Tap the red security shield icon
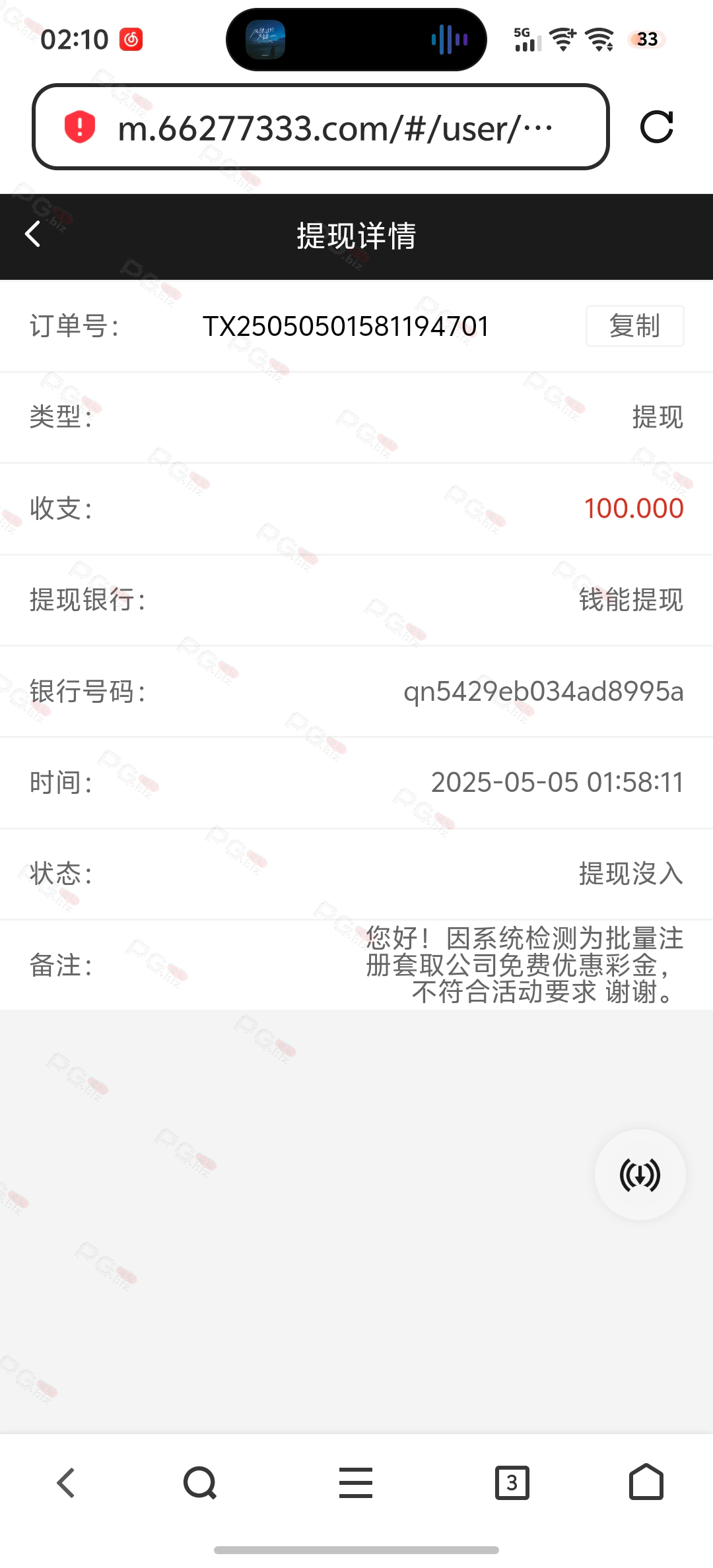 pos(80,127)
